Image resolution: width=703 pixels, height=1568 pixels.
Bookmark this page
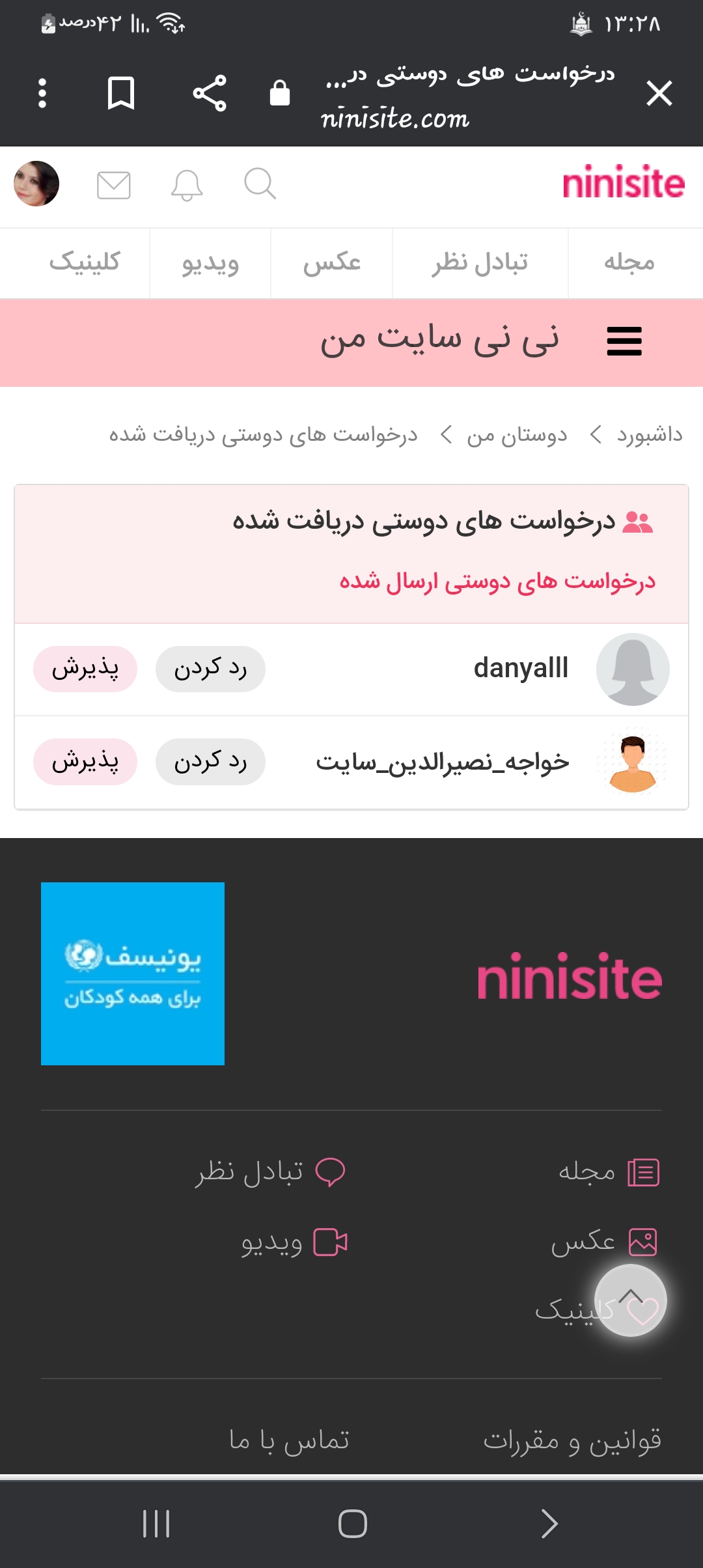(121, 93)
